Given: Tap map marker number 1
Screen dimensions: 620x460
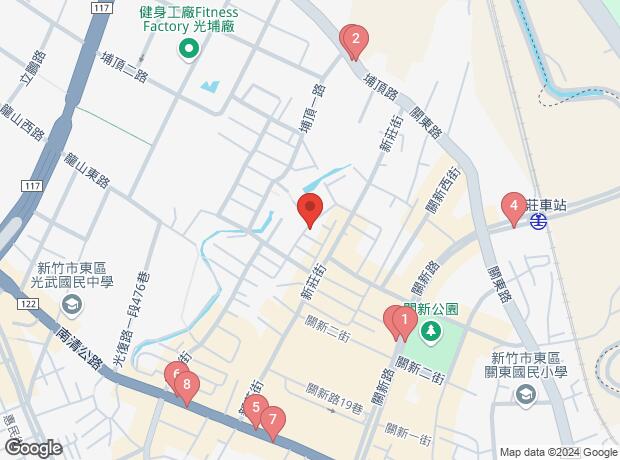Looking at the screenshot, I should 403,322.
